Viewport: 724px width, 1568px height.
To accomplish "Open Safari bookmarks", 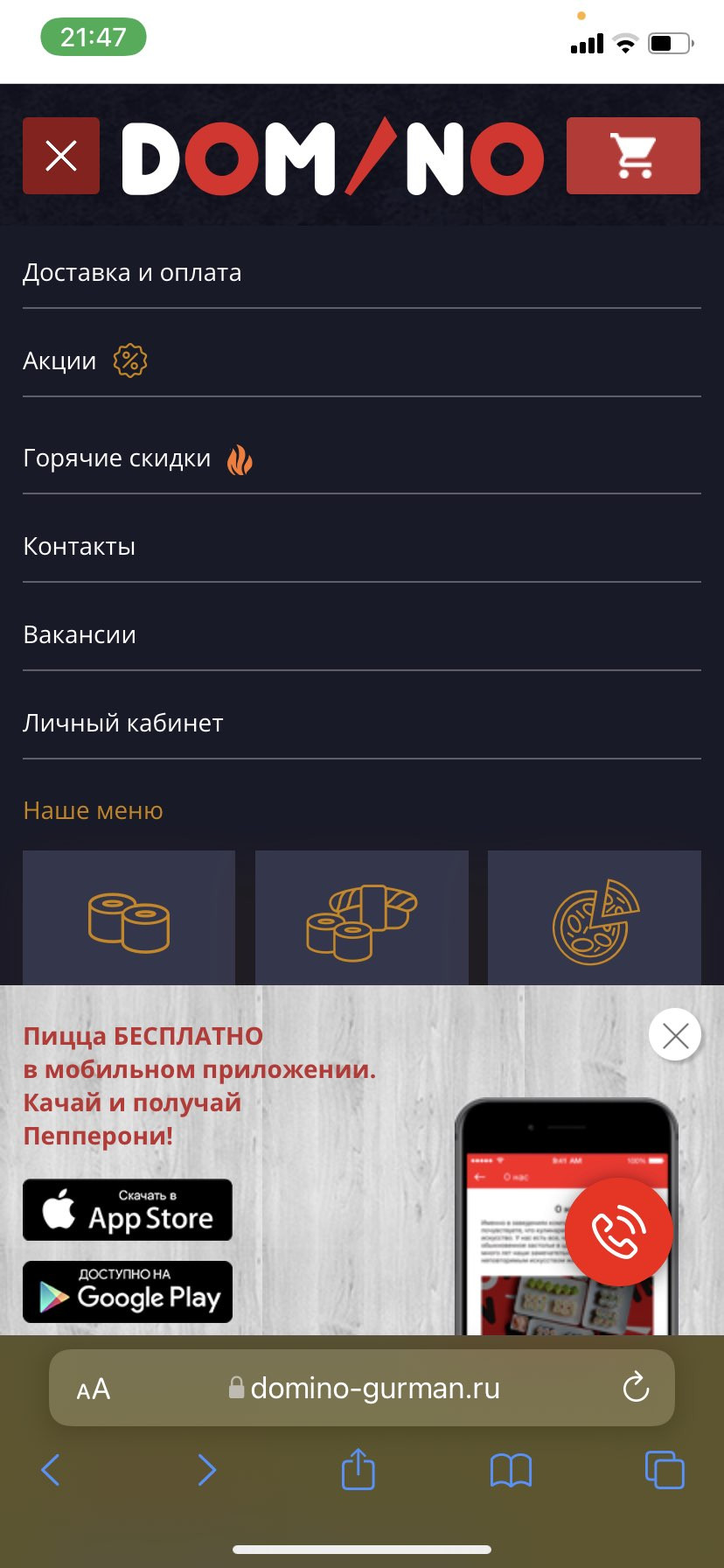I will [x=512, y=1470].
